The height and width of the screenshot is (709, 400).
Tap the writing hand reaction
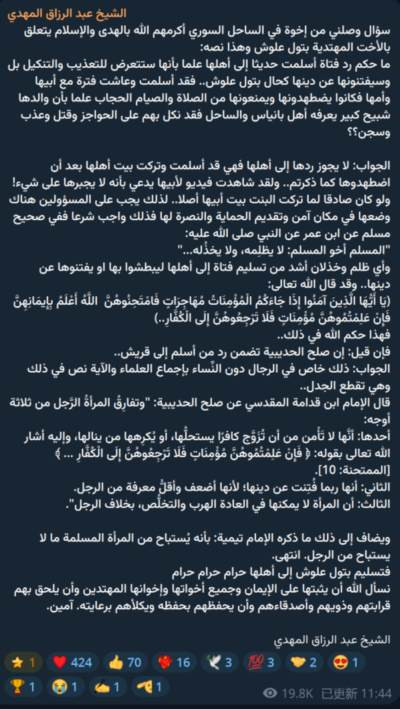[x=107, y=687]
